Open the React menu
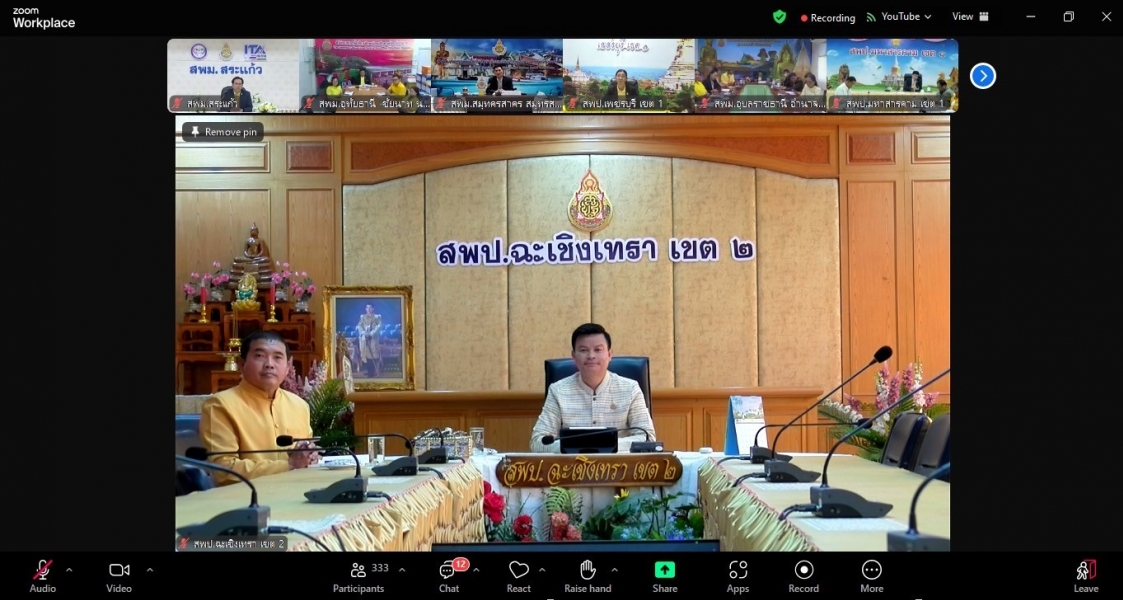 click(x=519, y=576)
